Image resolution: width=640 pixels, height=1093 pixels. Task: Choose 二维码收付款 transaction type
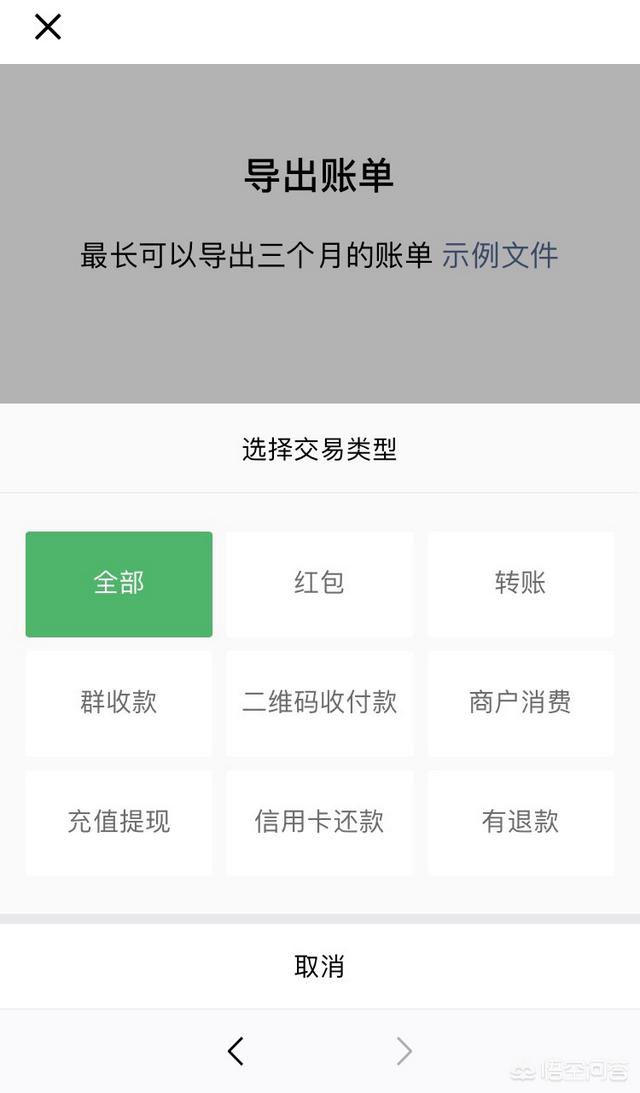(319, 703)
